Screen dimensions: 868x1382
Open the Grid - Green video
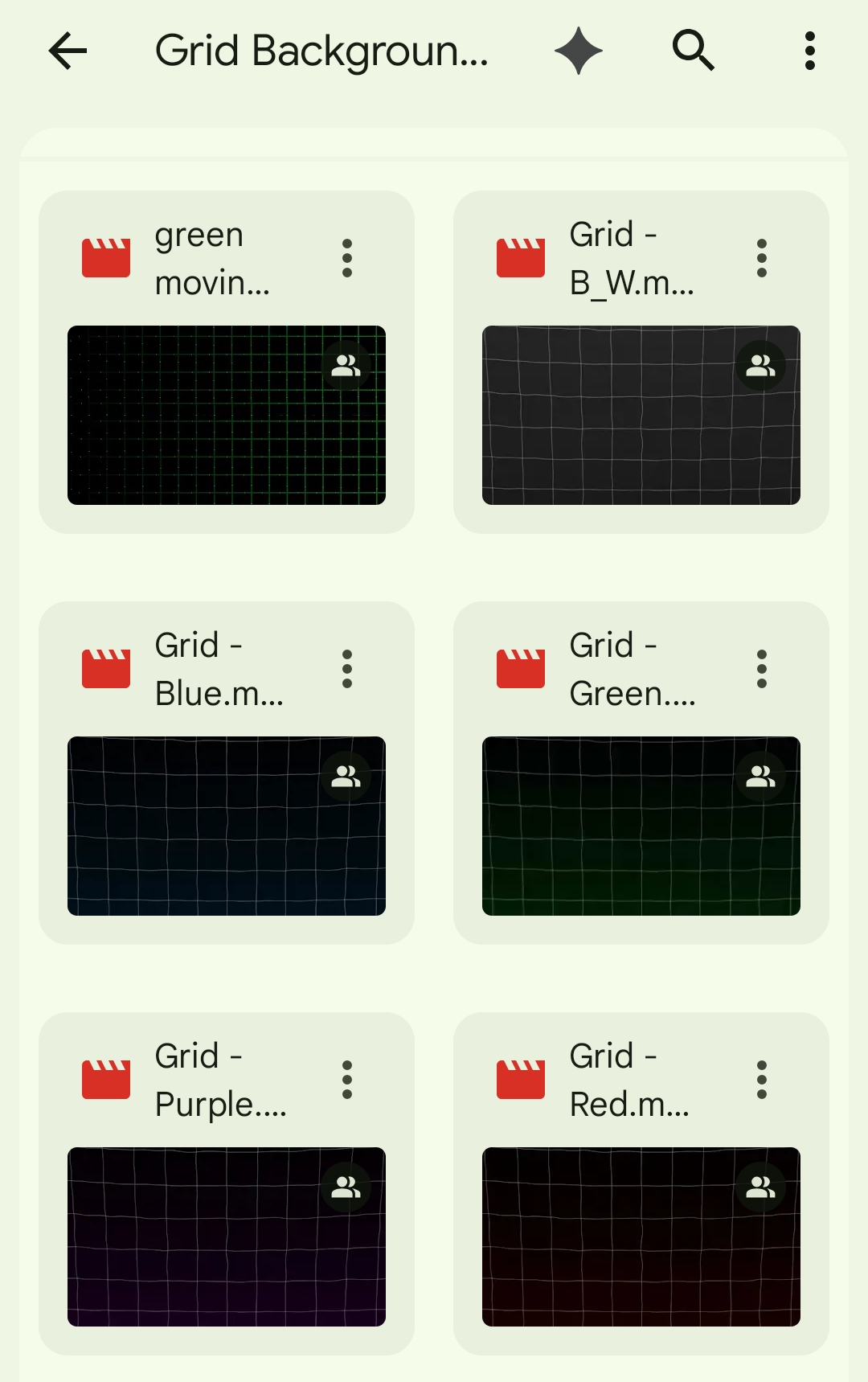pos(641,826)
